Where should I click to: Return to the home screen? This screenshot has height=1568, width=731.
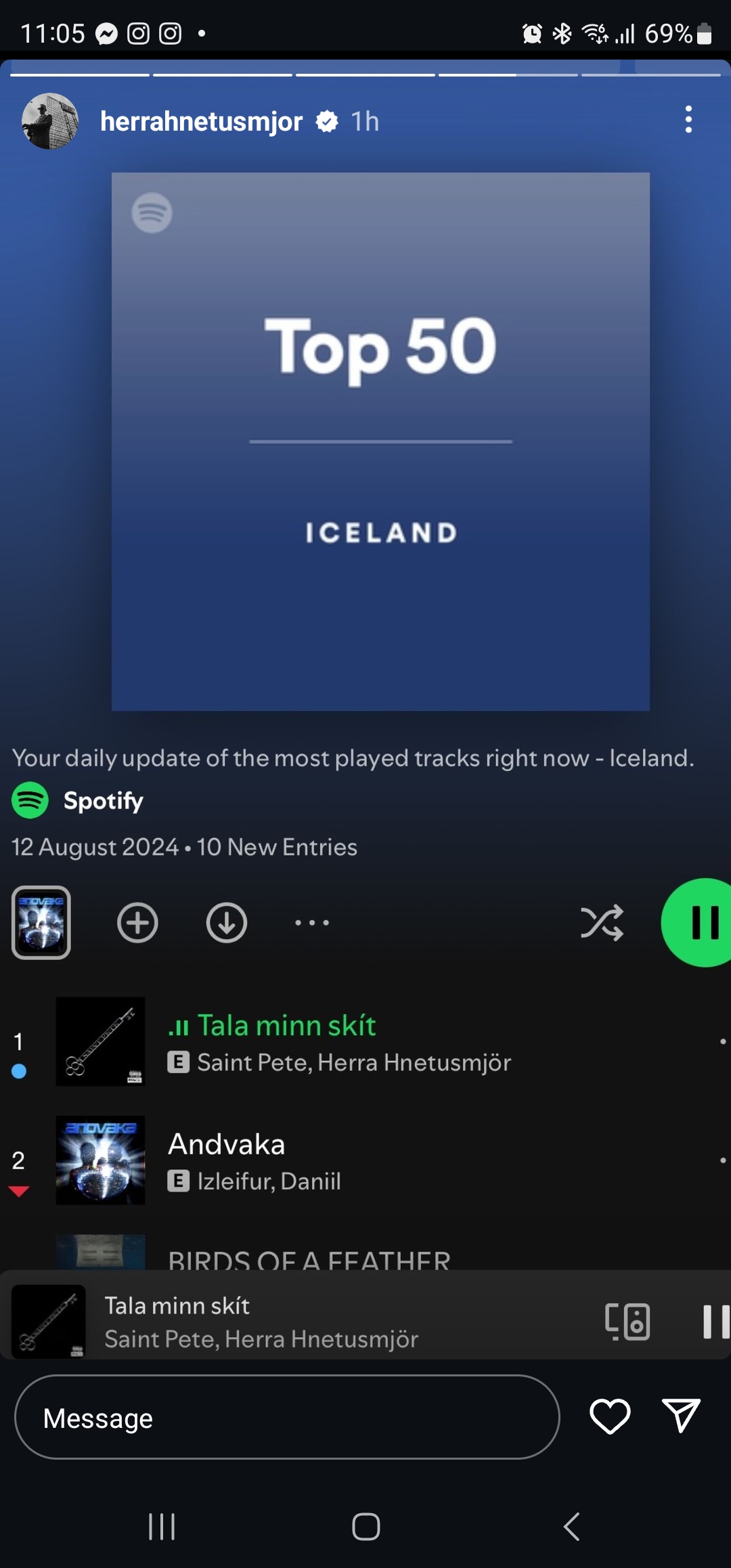click(365, 1527)
